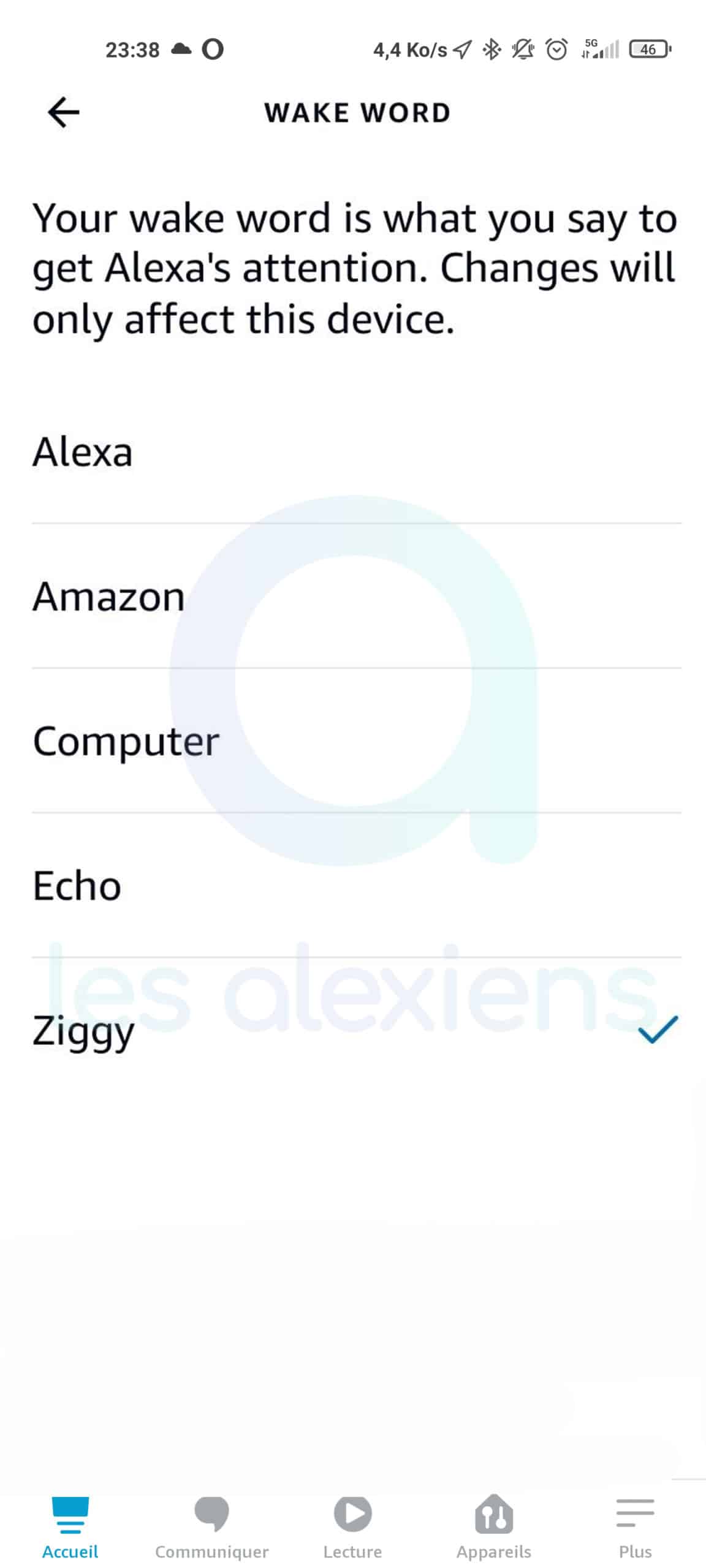The height and width of the screenshot is (1568, 706).
Task: Select Alexa as the wake word
Action: (356, 452)
